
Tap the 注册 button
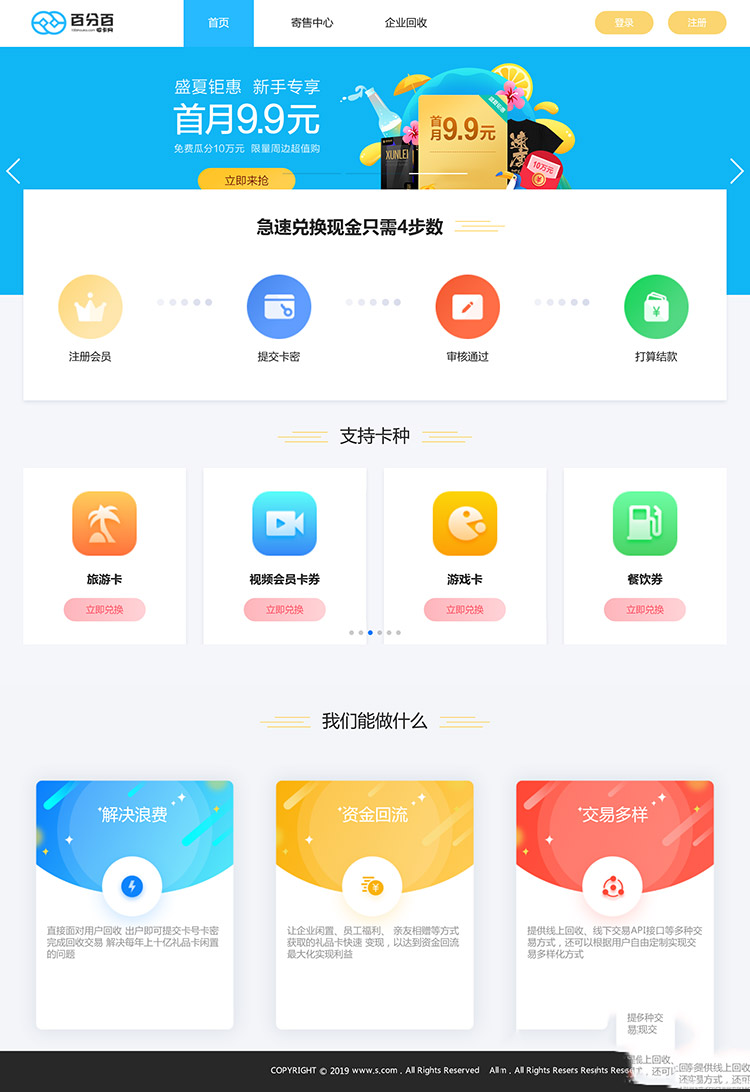click(x=697, y=23)
